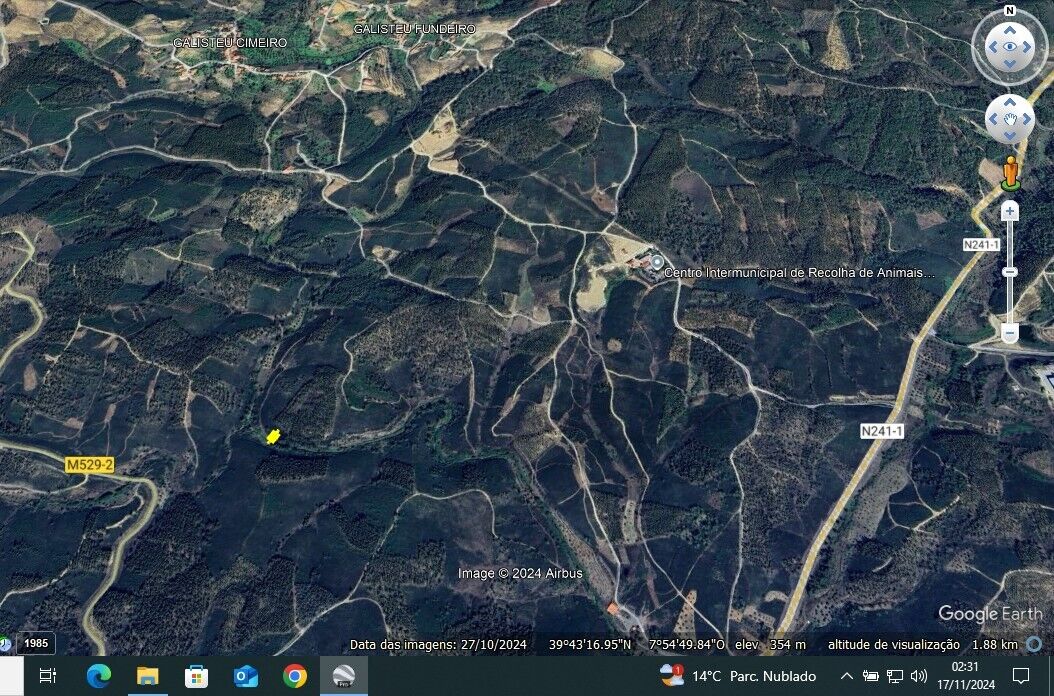Open Microsoft Store from the taskbar

coord(196,676)
